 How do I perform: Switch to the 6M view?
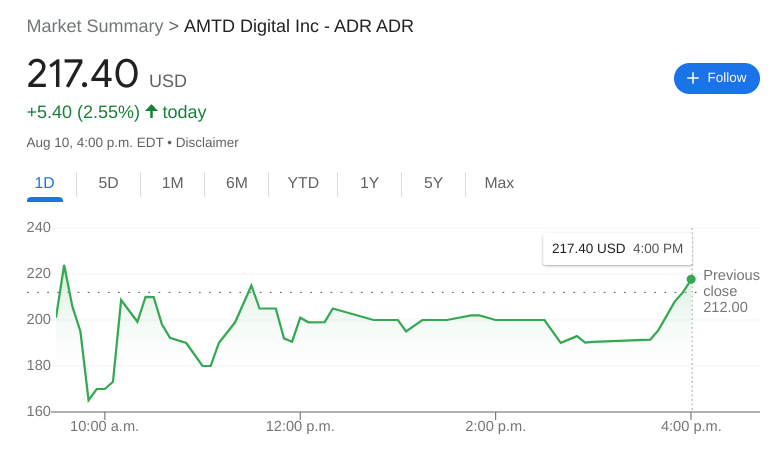(236, 183)
